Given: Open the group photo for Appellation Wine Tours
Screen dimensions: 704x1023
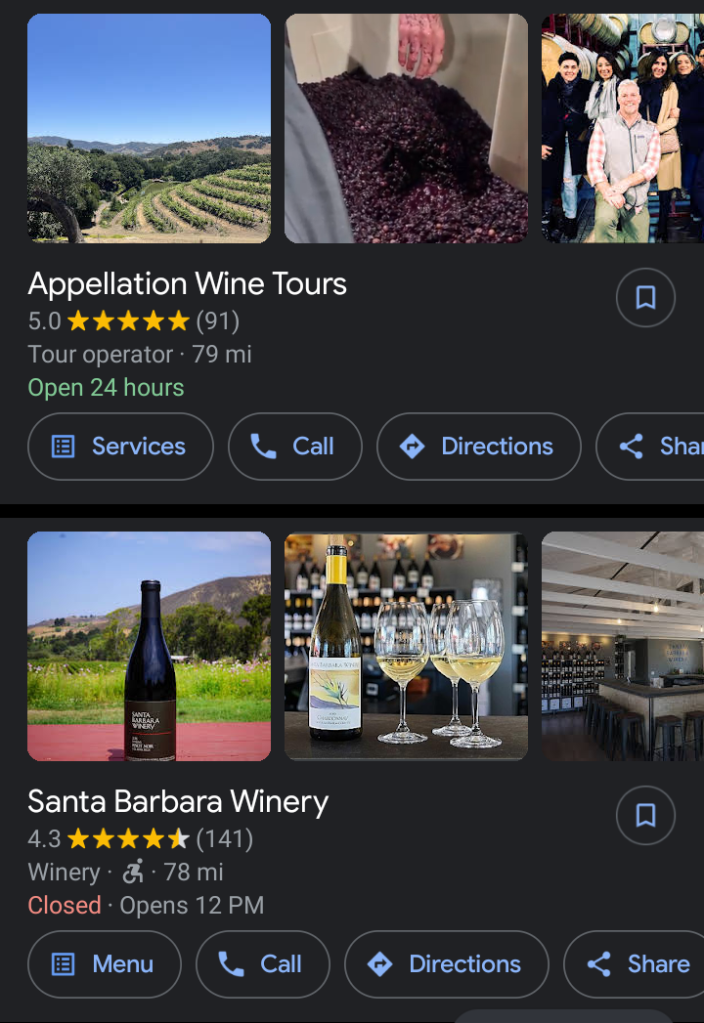Looking at the screenshot, I should (622, 128).
